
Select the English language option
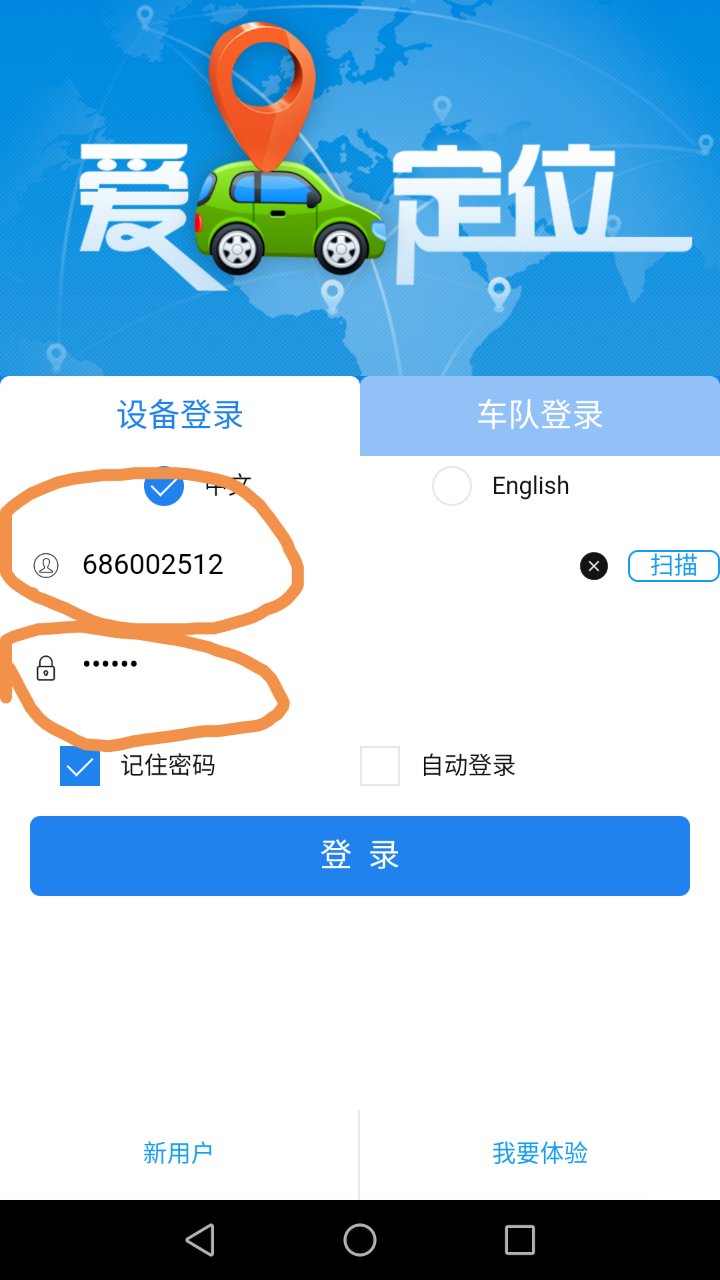(452, 486)
